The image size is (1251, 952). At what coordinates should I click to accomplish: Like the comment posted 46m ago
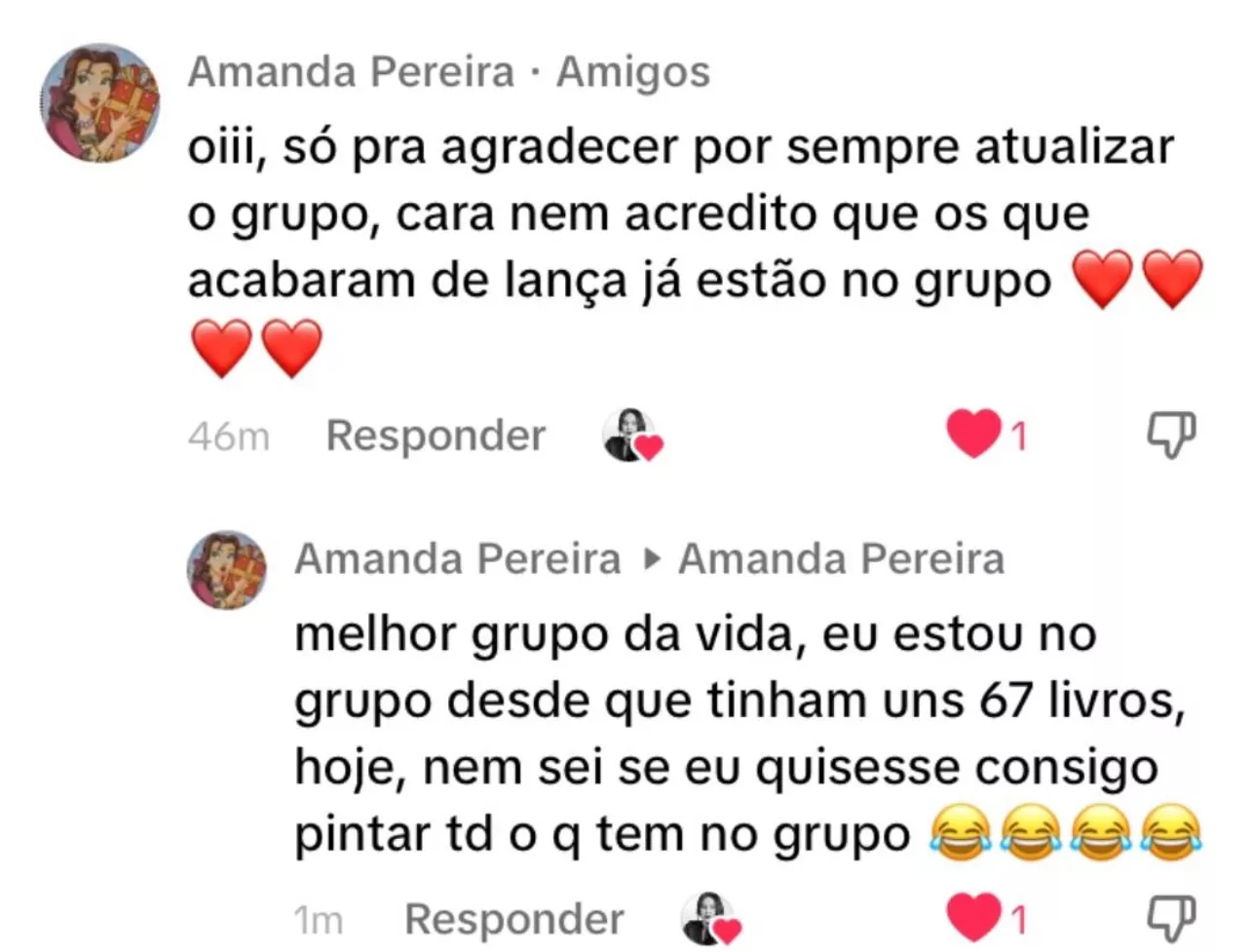coord(973,435)
